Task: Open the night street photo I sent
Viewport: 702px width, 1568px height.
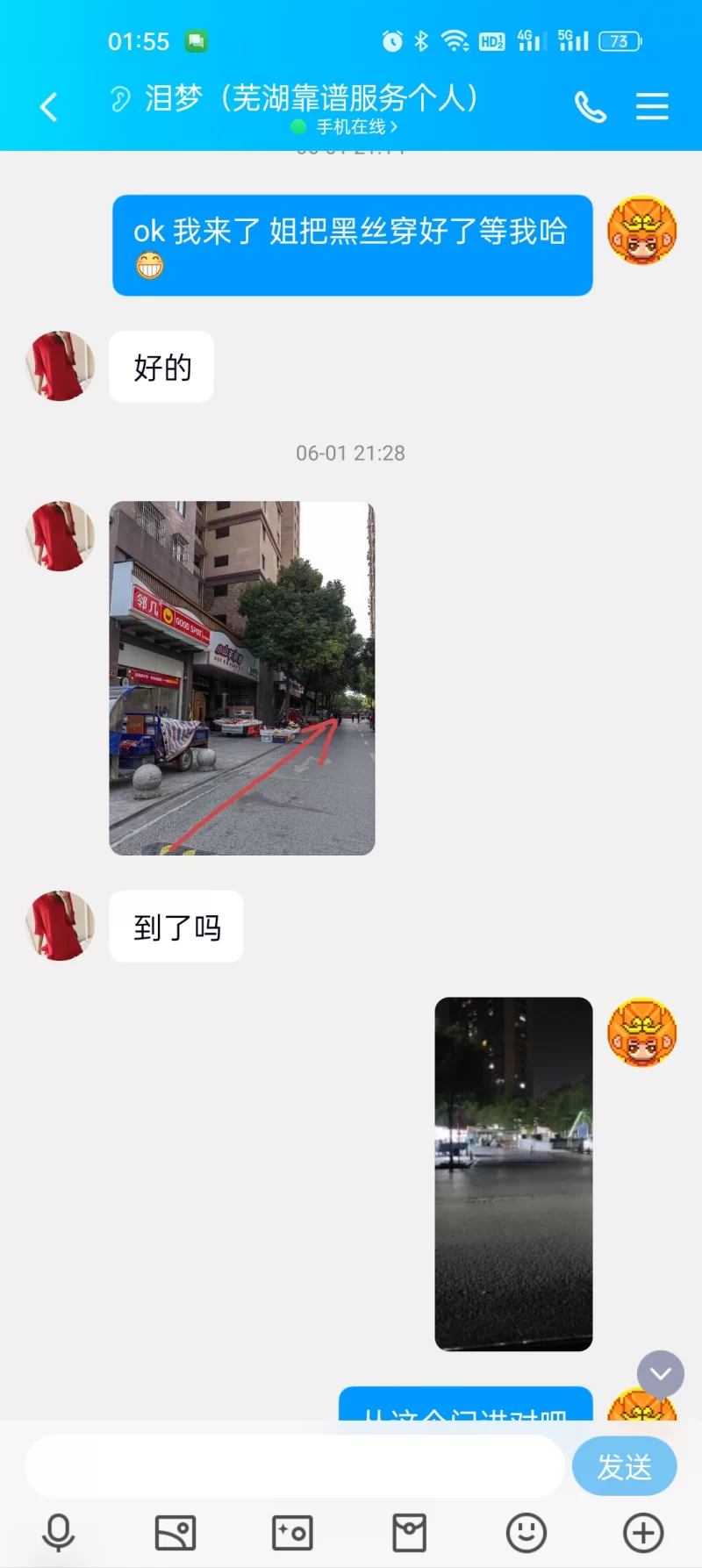Action: [x=513, y=1174]
